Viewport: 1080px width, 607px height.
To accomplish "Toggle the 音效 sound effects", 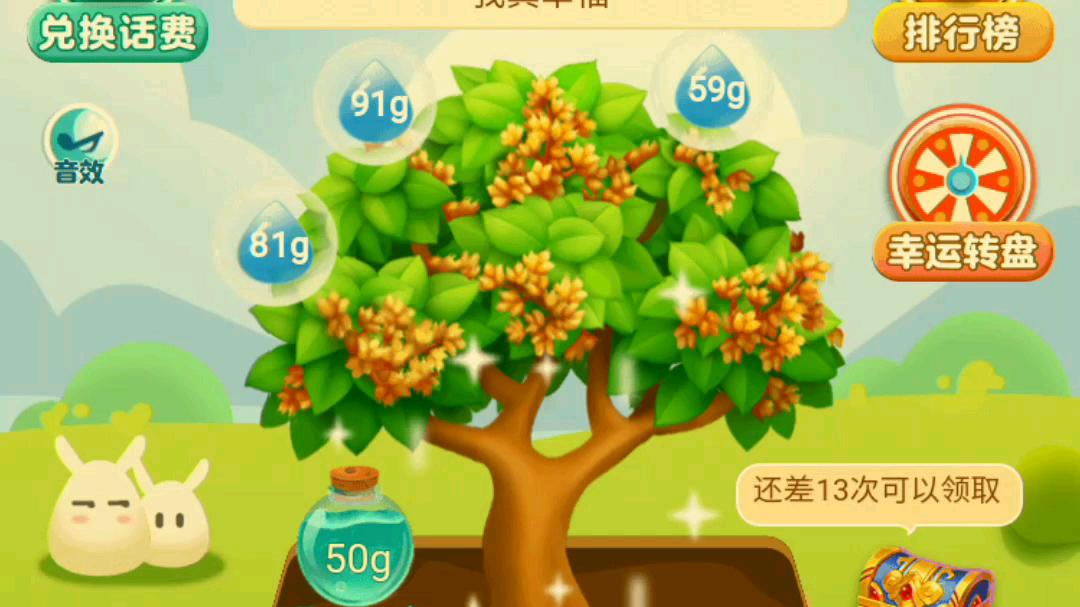I will click(80, 145).
